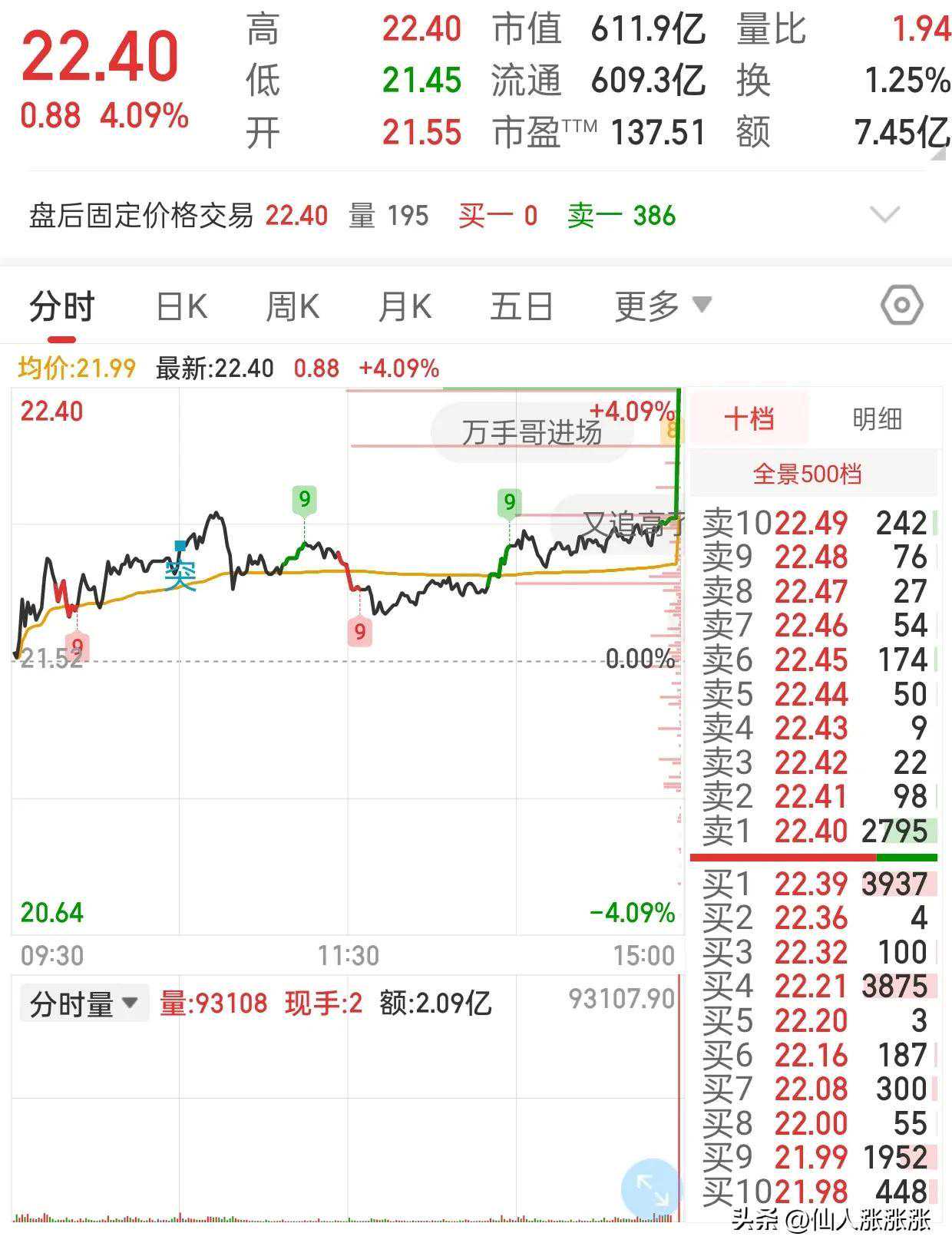Show the 十档 order book
Image resolution: width=952 pixels, height=1253 pixels.
(749, 419)
